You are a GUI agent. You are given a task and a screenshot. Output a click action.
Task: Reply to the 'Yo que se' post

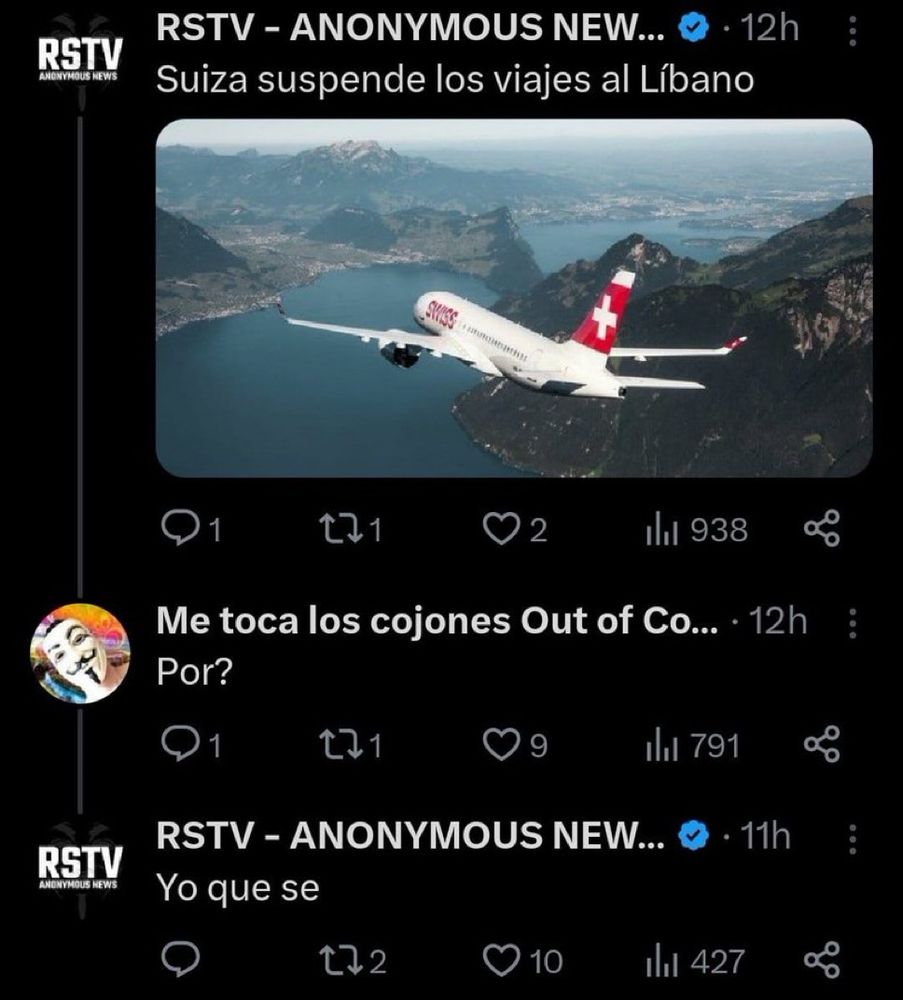pyautogui.click(x=178, y=961)
